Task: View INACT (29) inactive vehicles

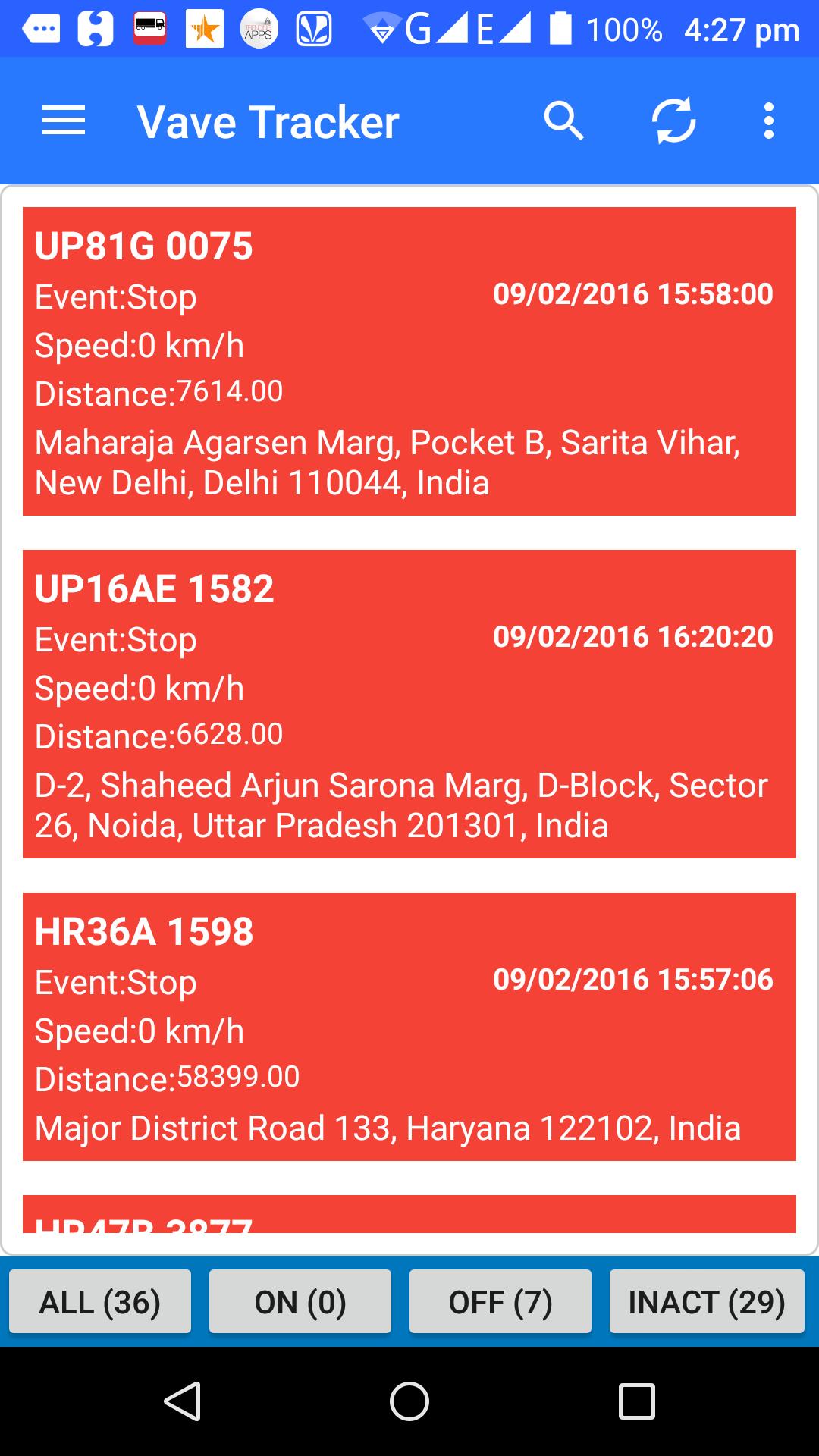Action: tap(706, 1301)
